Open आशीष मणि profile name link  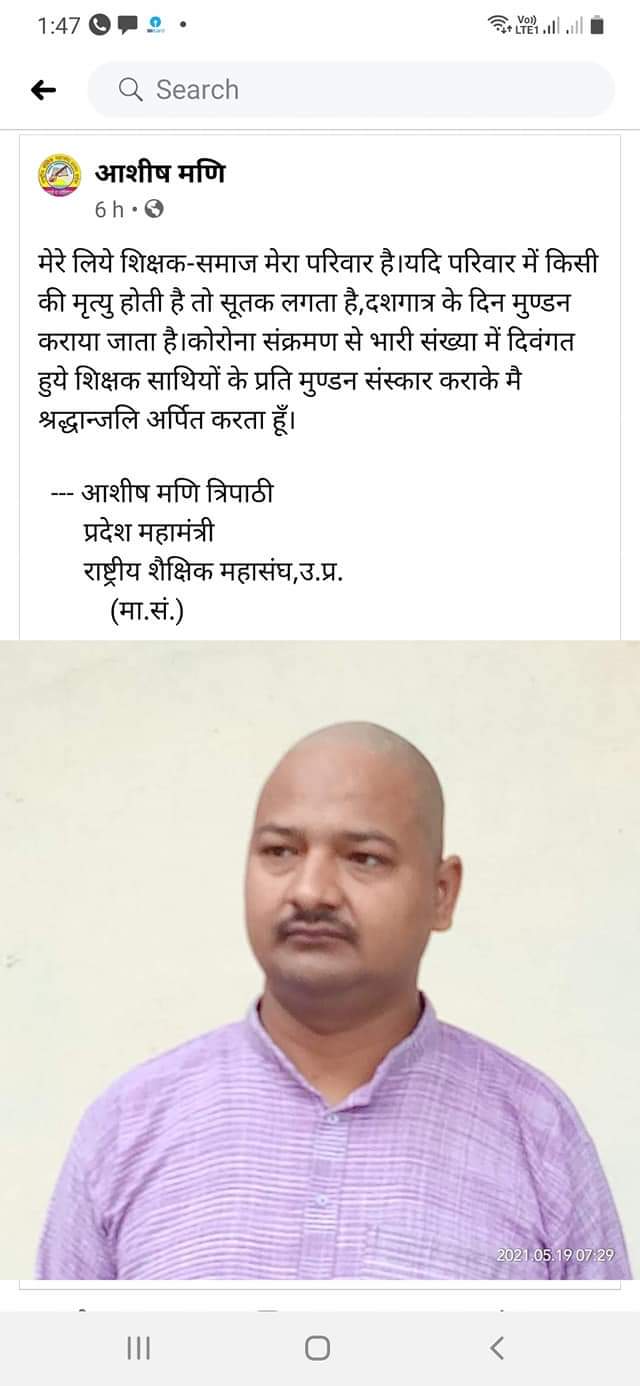pyautogui.click(x=160, y=172)
